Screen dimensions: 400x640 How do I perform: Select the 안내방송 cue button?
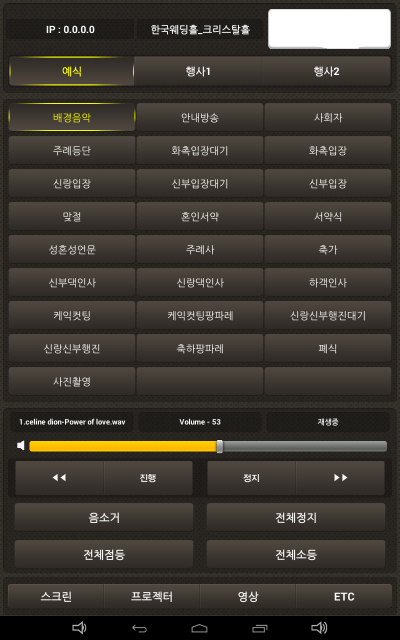(x=200, y=118)
